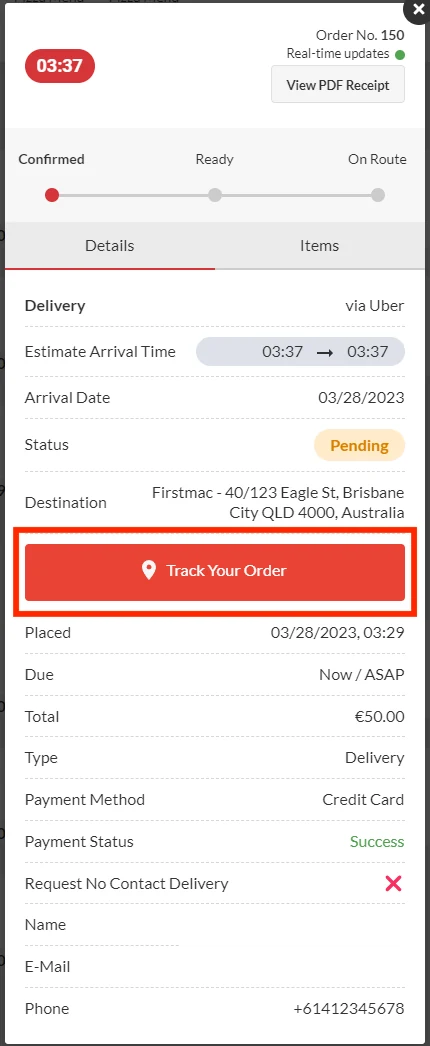Tap Track Your Order button
430x1046 pixels.
click(215, 572)
